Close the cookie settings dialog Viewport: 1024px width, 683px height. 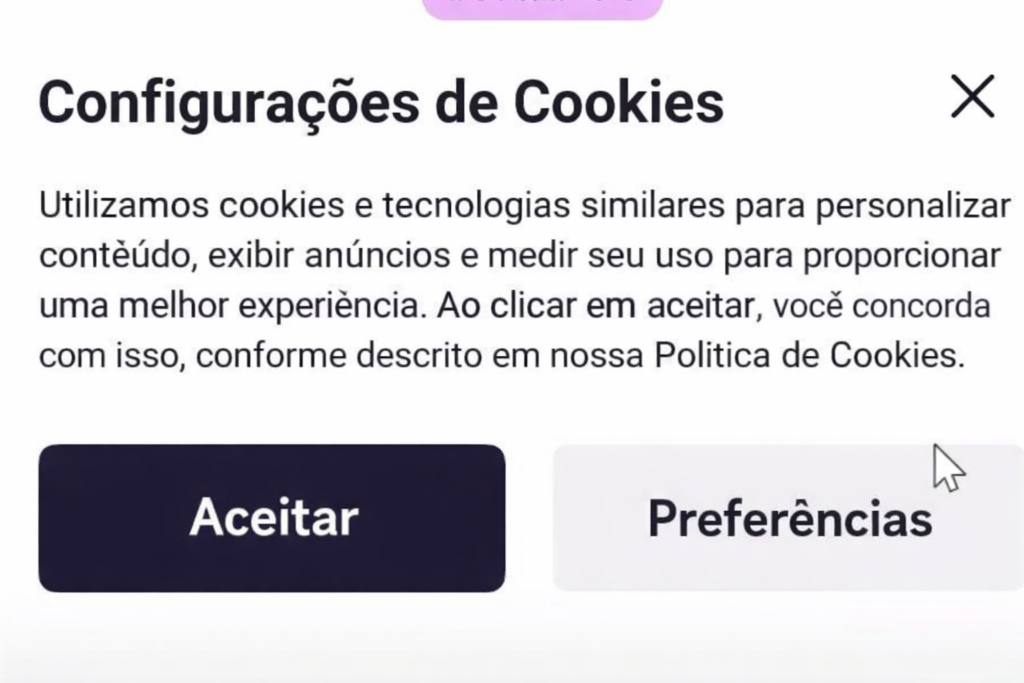point(972,98)
